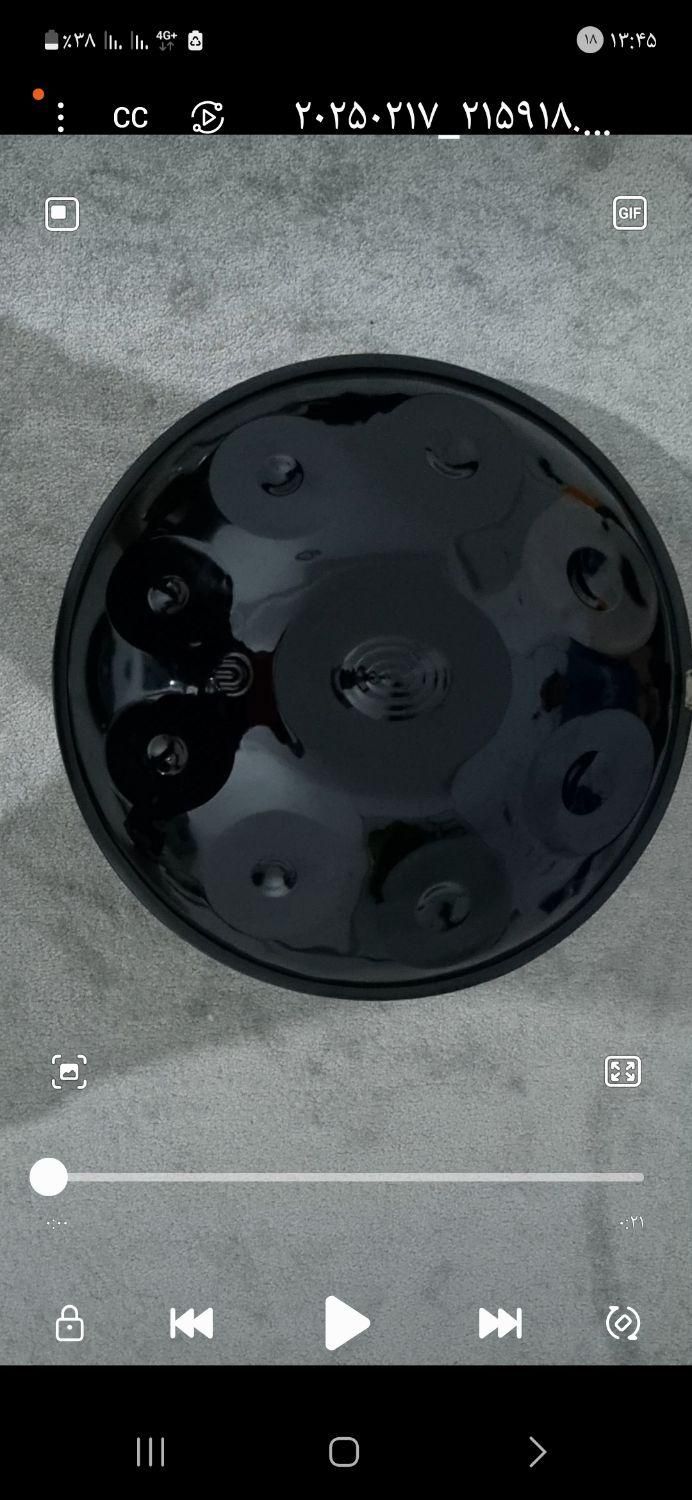692x1500 pixels.
Task: Rotate the screen orientation
Action: 623,1322
